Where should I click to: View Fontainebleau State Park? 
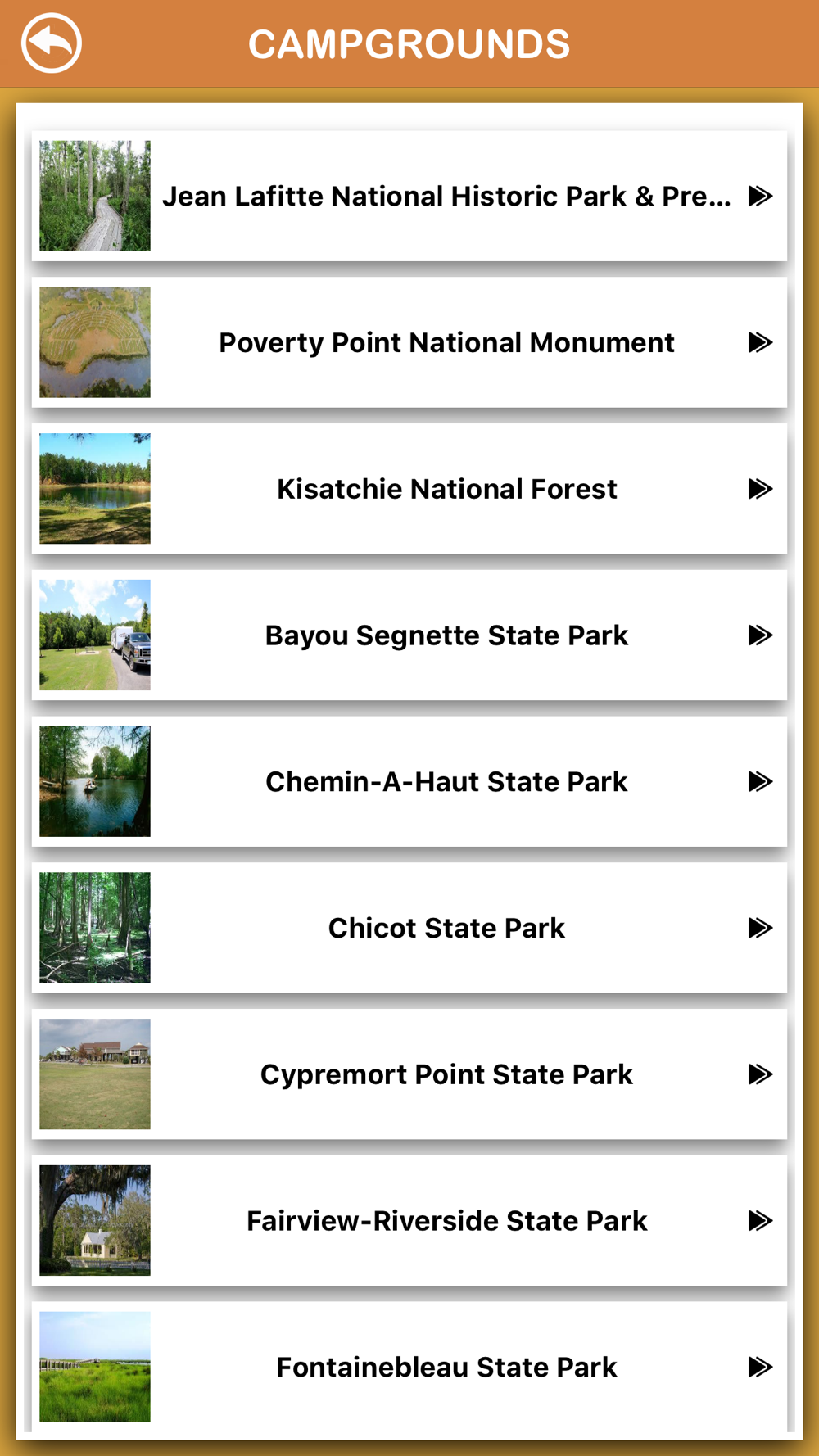(409, 1367)
